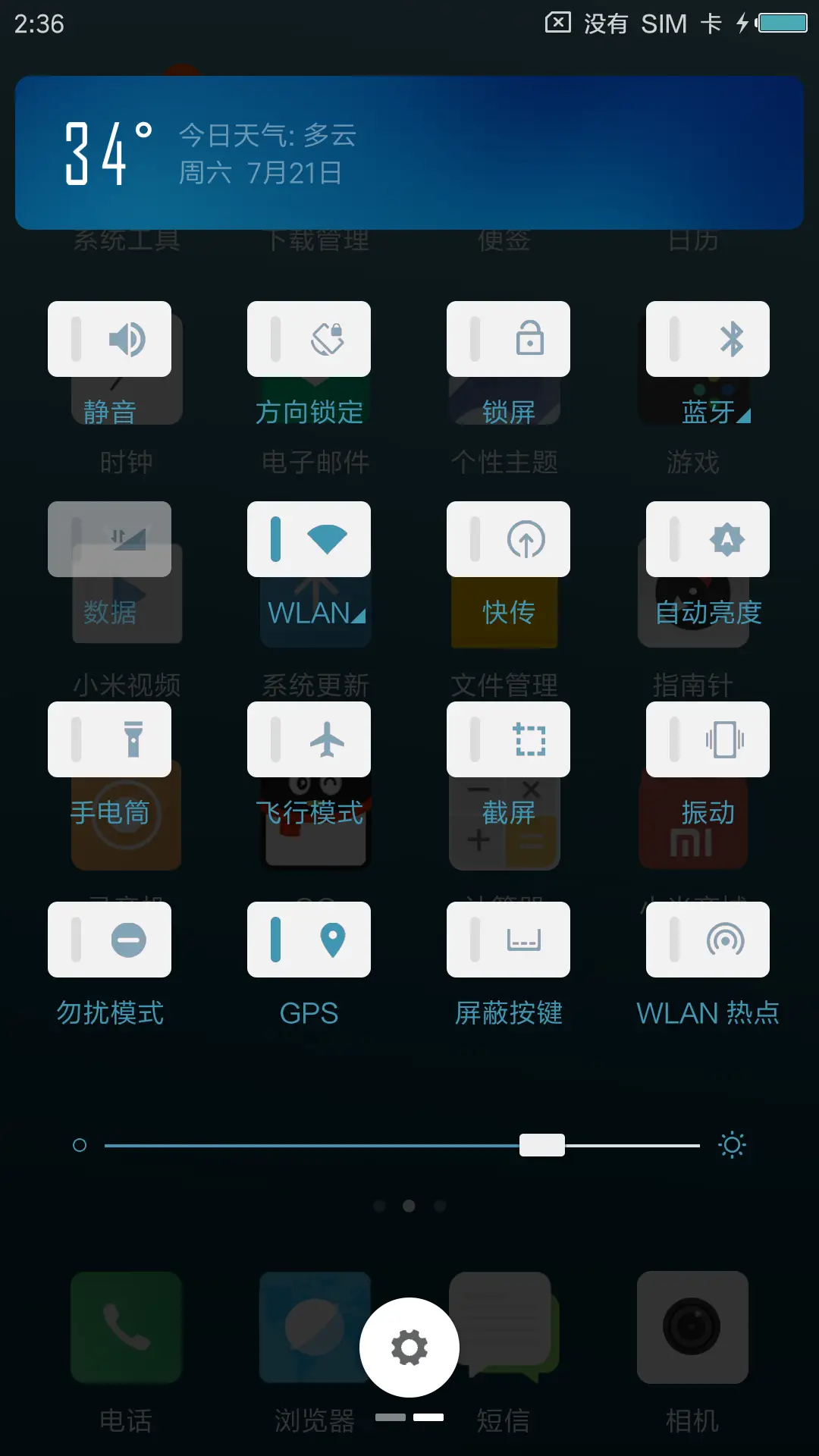
Task: Open 快传 quick share
Action: (508, 539)
